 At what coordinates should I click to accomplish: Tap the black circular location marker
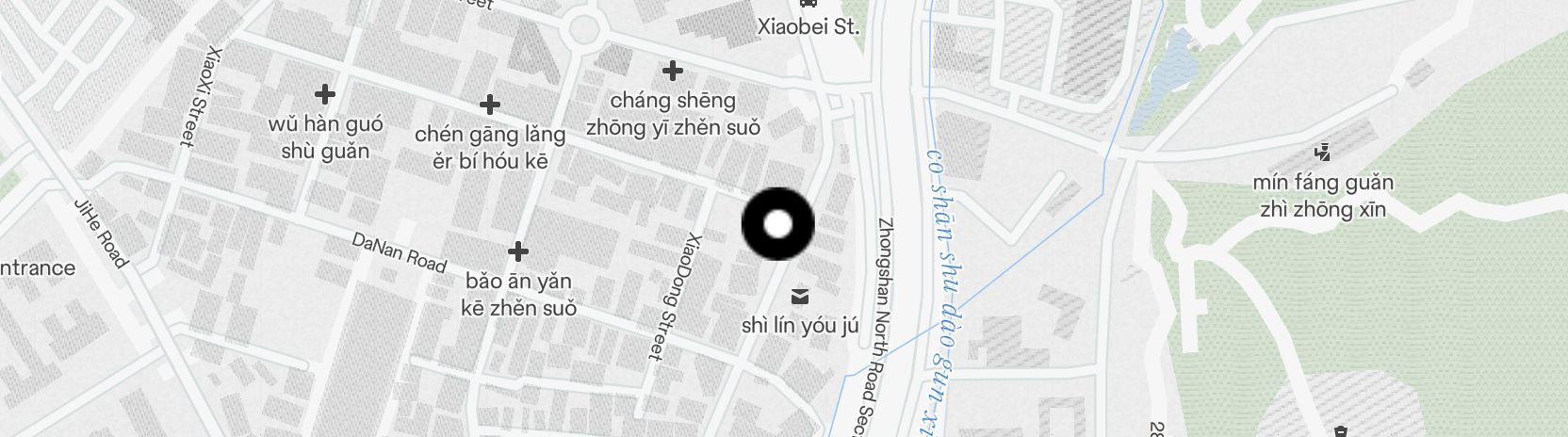[x=777, y=224]
